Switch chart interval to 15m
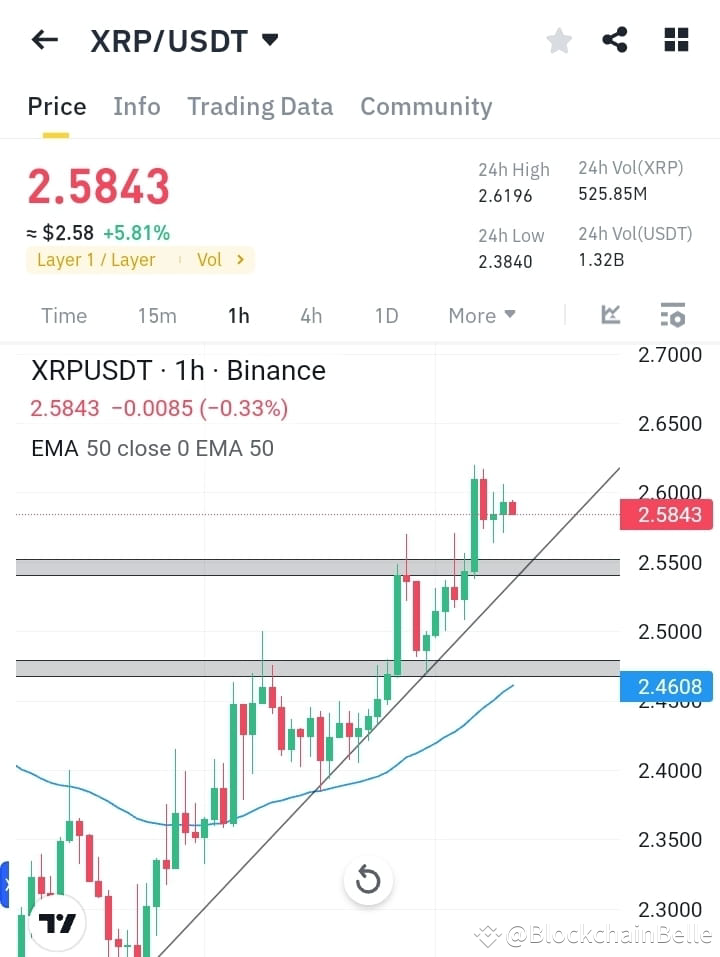This screenshot has width=720, height=957. pyautogui.click(x=157, y=315)
